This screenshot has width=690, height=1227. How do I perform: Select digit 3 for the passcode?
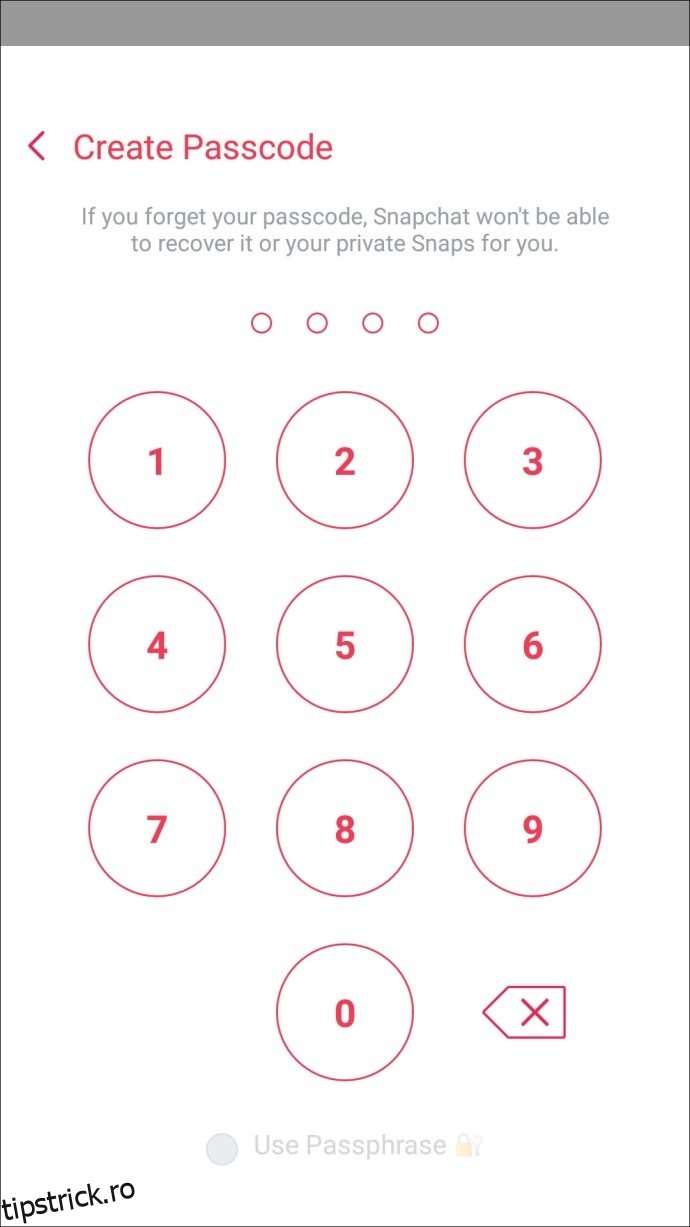(x=533, y=461)
